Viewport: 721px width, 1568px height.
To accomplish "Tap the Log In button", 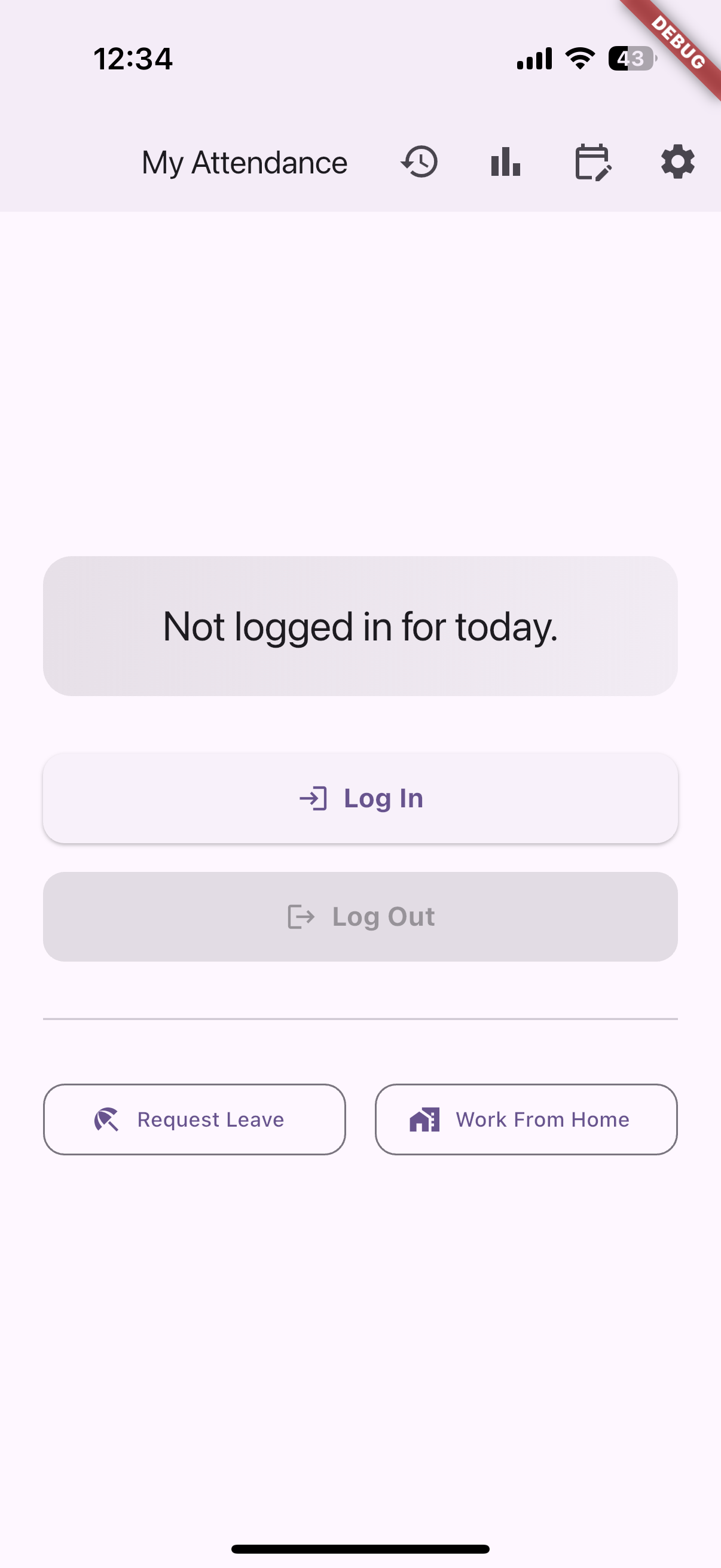I will pos(360,798).
